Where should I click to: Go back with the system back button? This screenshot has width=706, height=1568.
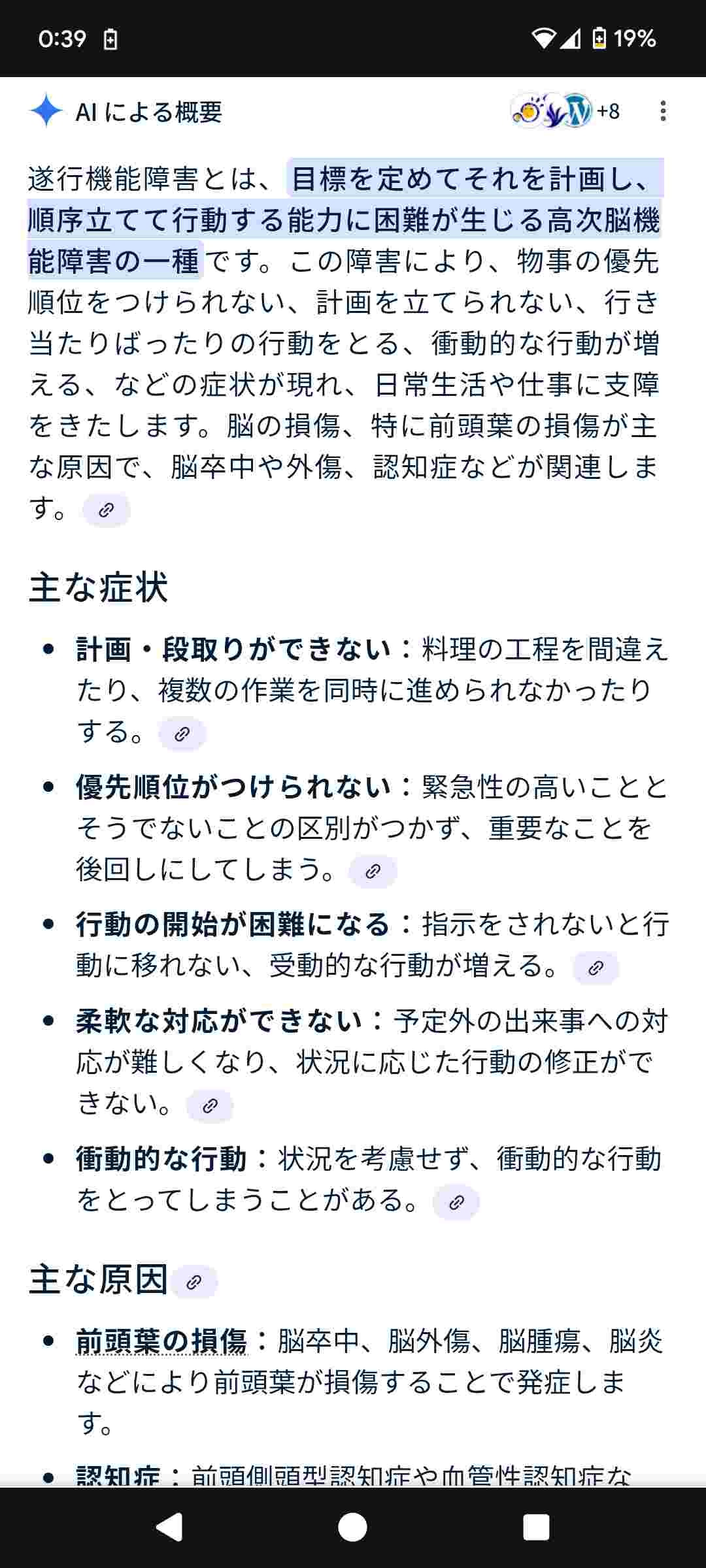point(169,1527)
